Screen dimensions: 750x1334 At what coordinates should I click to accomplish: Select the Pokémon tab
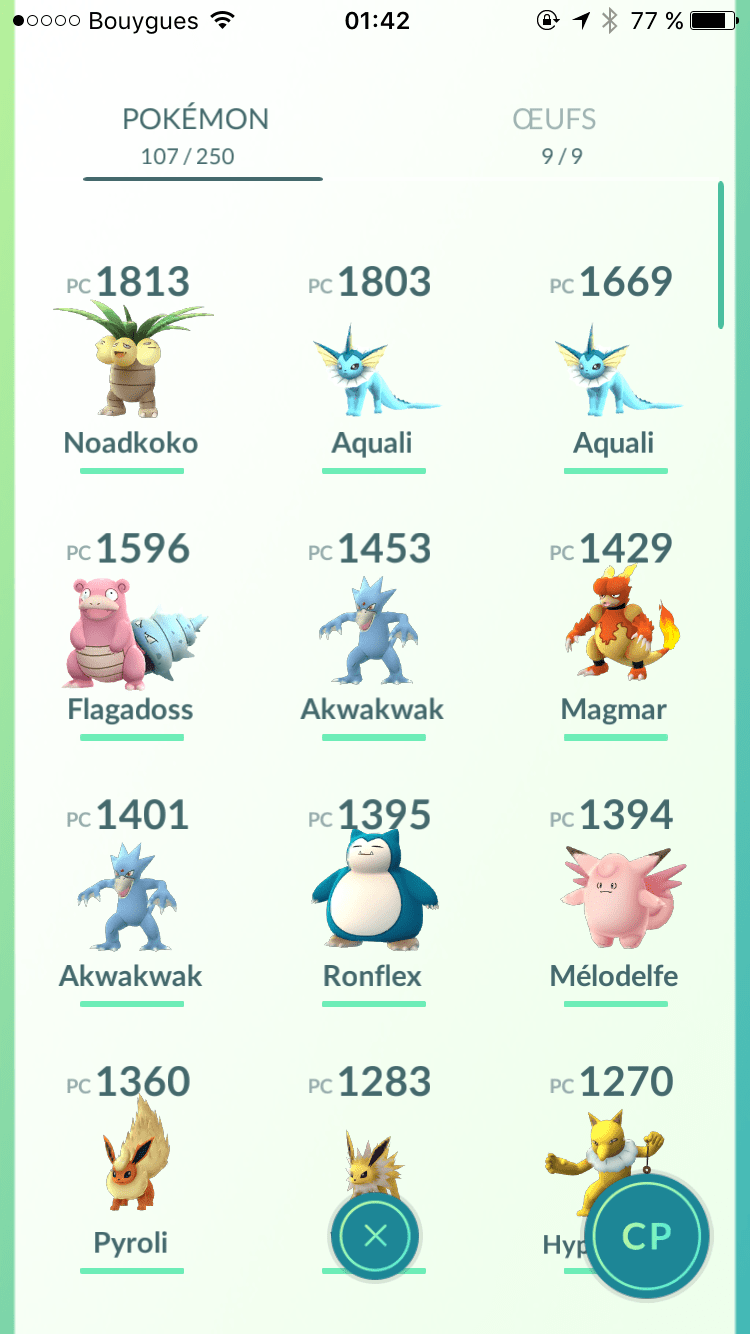(x=196, y=136)
